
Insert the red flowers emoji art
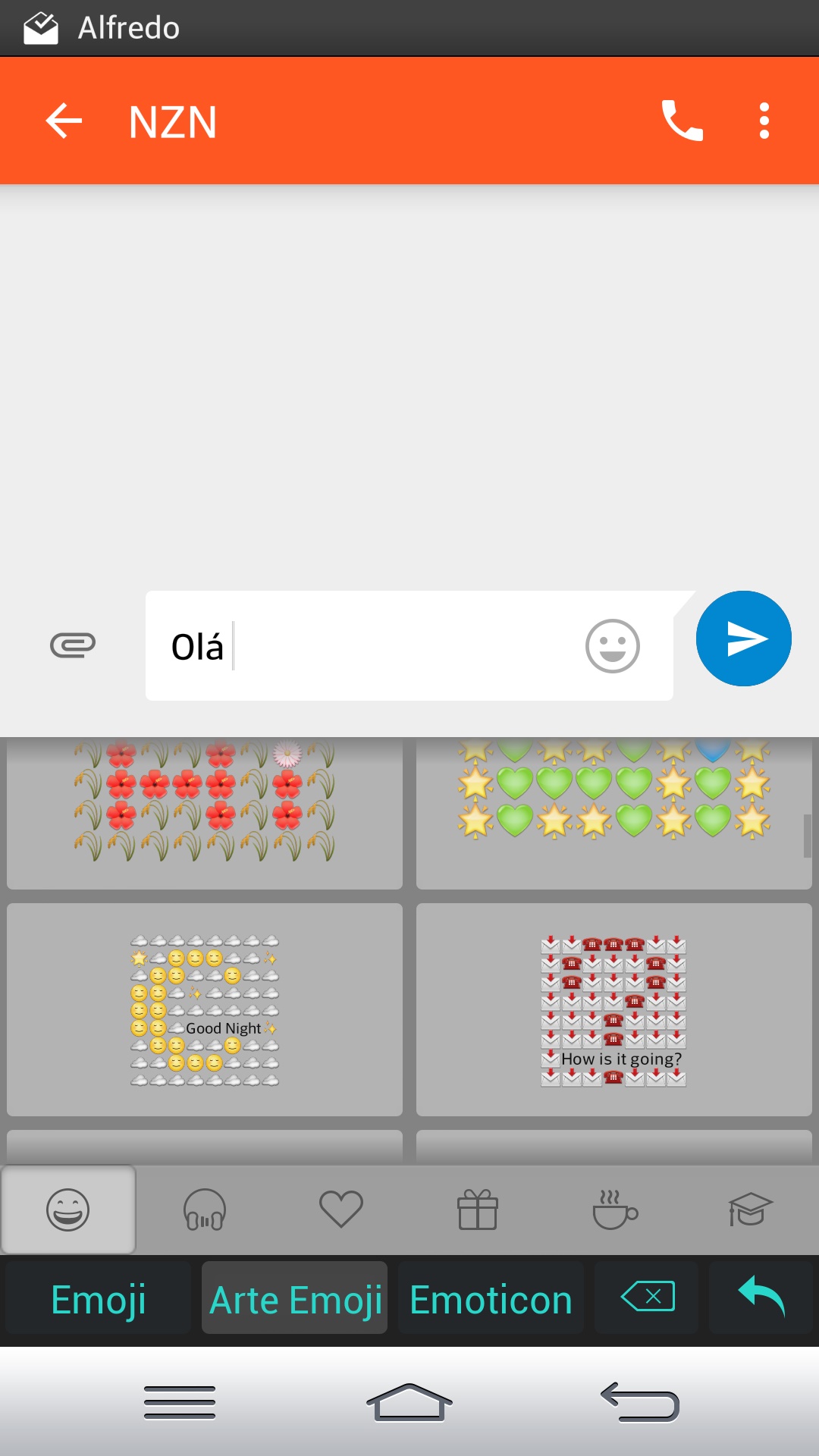tap(205, 811)
